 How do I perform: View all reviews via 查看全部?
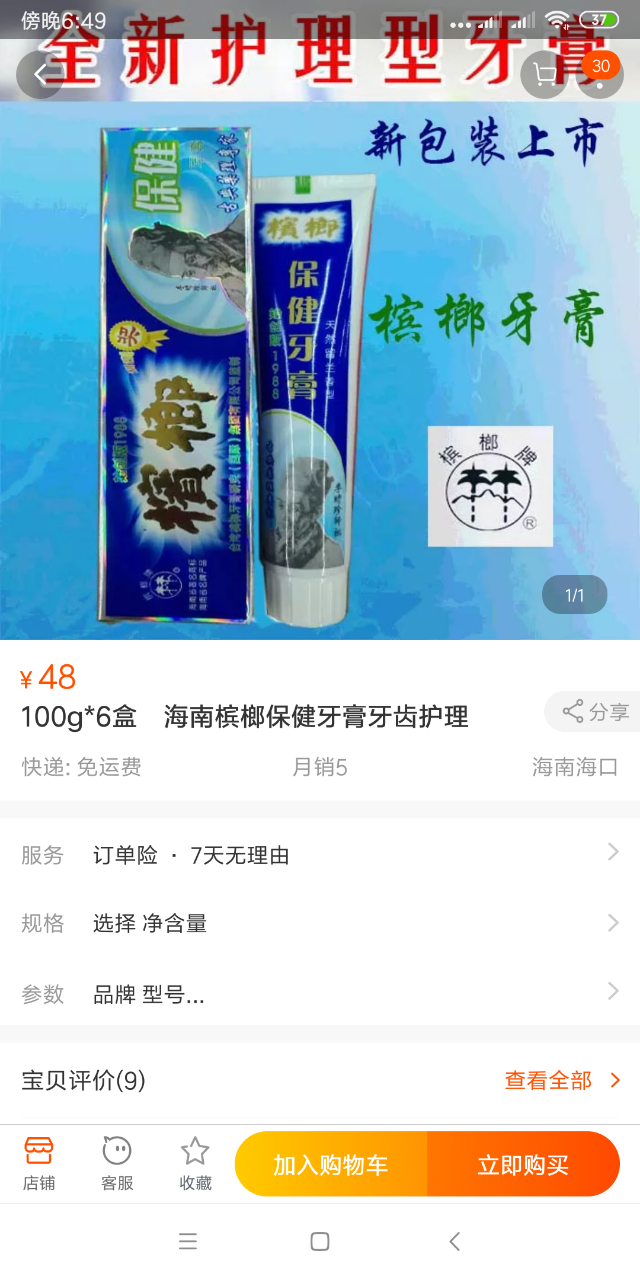pyautogui.click(x=562, y=1080)
